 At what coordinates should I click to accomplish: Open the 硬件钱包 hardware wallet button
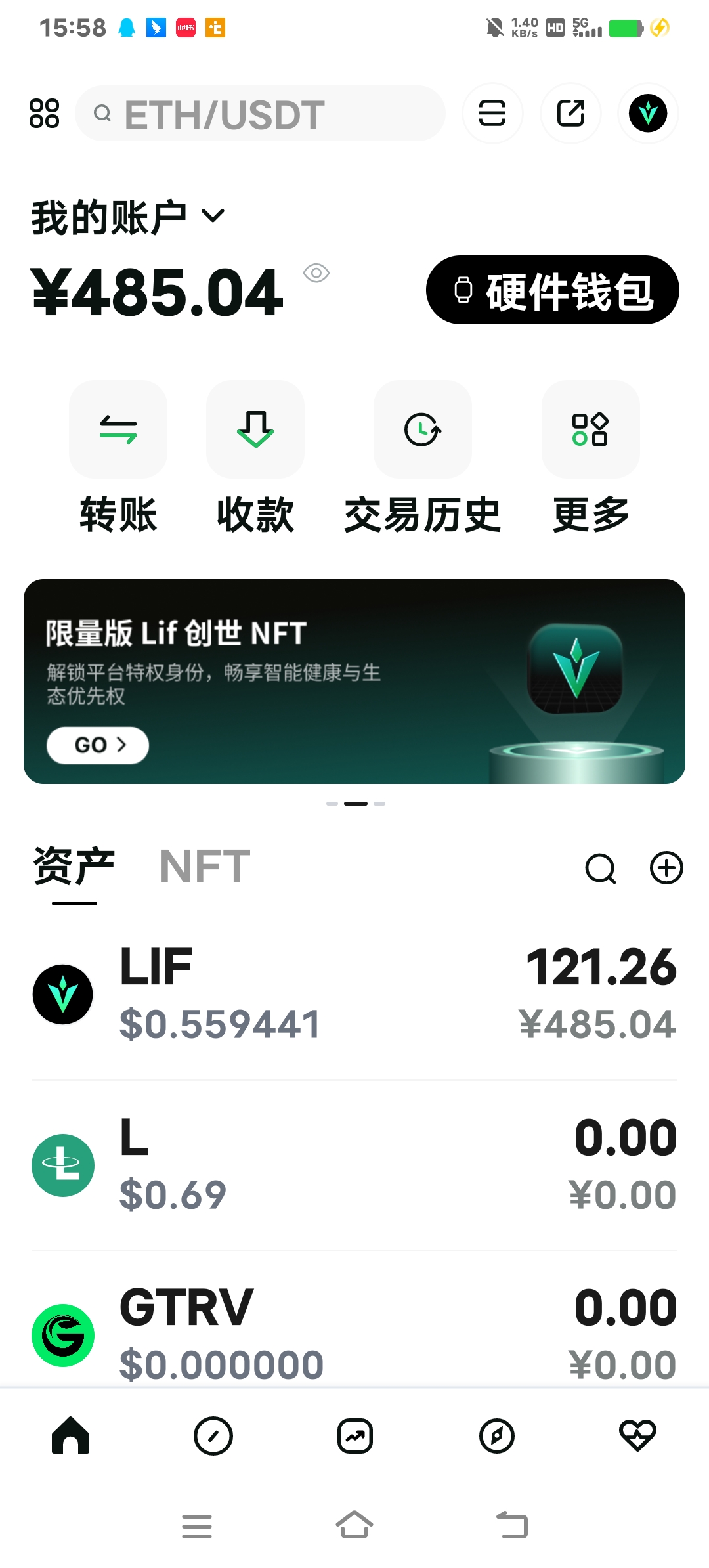tap(553, 290)
